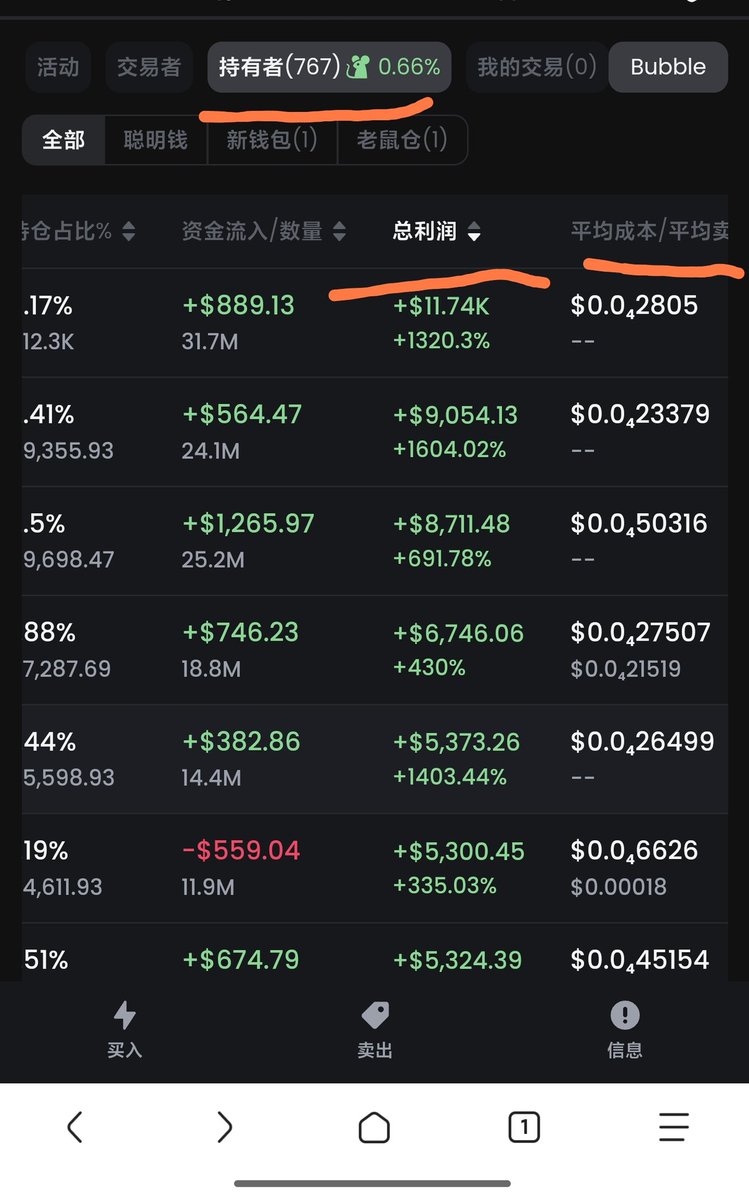
Task: Filter by 新钱包(1)
Action: point(272,140)
